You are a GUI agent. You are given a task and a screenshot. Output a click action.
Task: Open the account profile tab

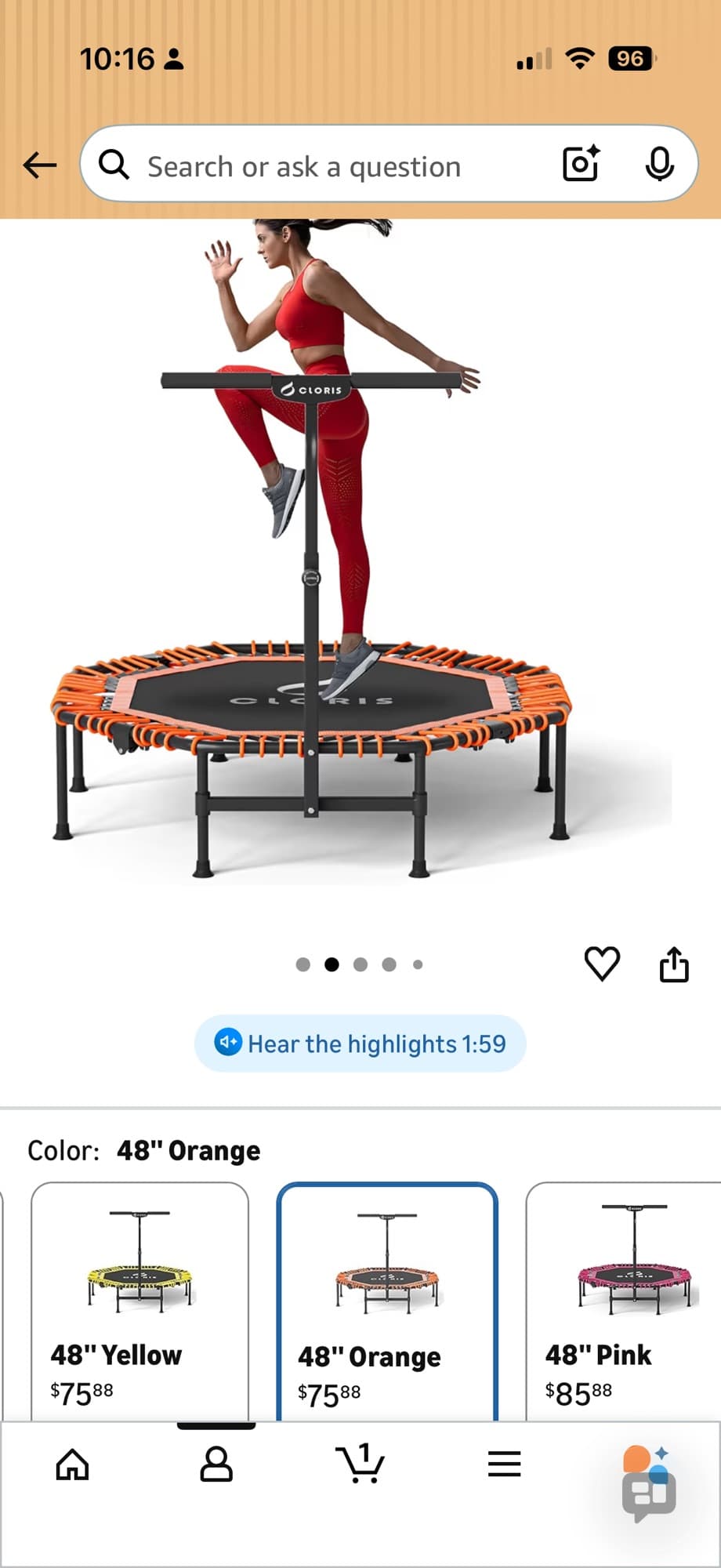point(216,1464)
